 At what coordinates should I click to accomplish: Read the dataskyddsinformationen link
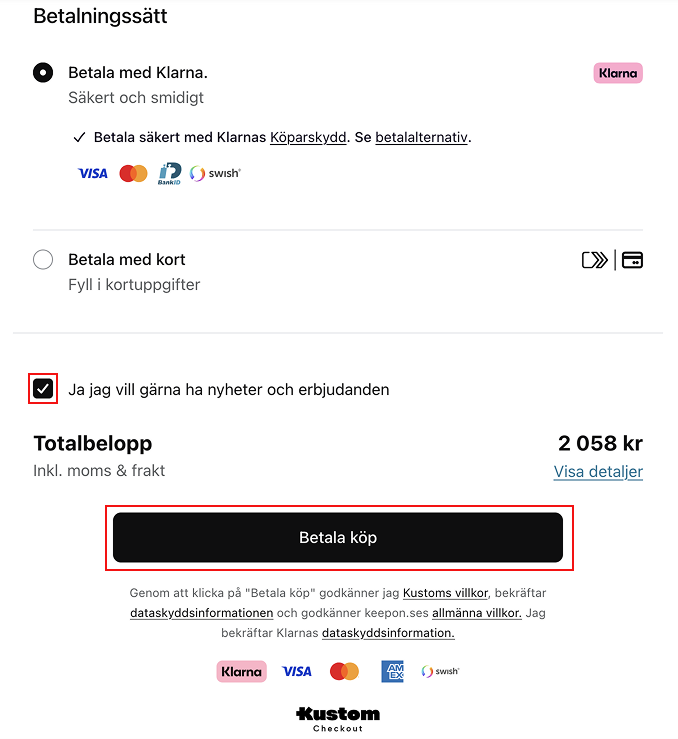coord(201,613)
